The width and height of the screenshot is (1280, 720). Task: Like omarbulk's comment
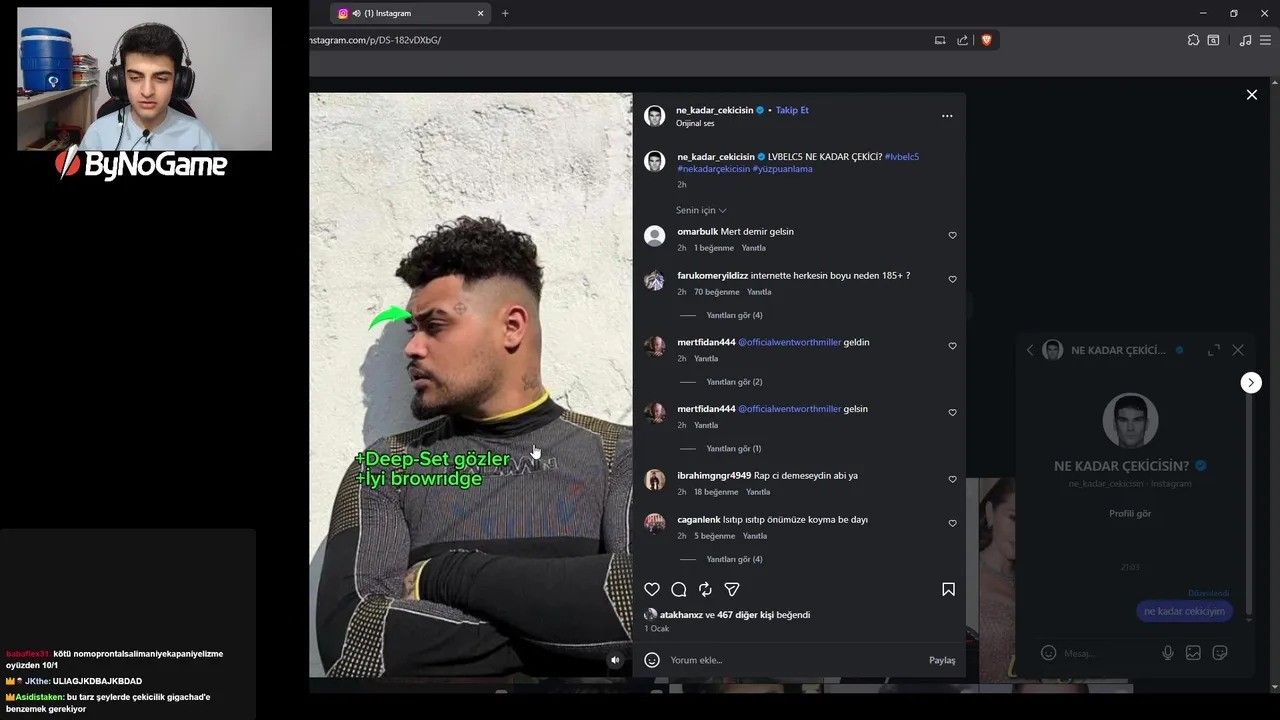pos(952,236)
